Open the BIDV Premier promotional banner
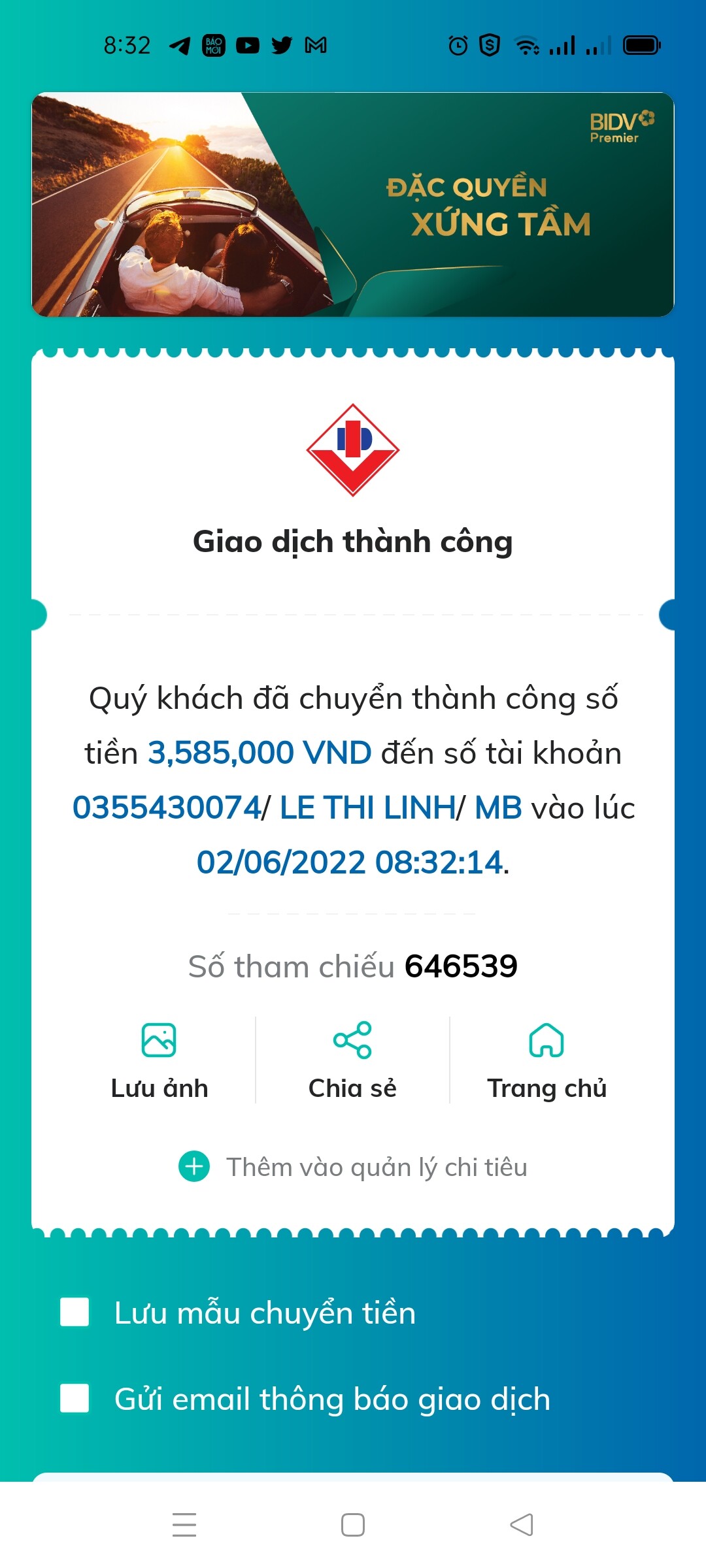Screen dimensions: 706x1568 pyautogui.click(x=353, y=204)
